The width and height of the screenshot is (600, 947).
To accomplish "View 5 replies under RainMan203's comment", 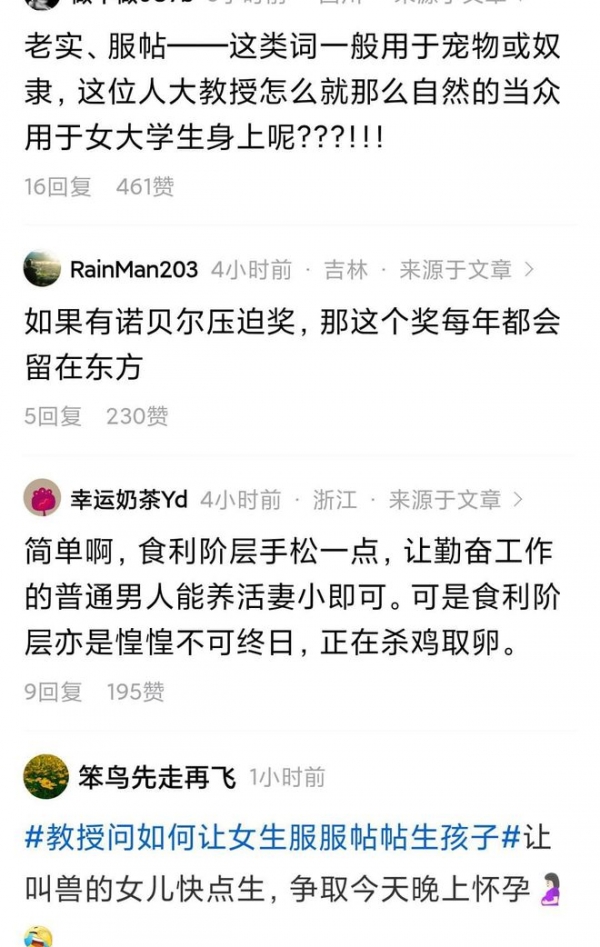I will coord(52,416).
